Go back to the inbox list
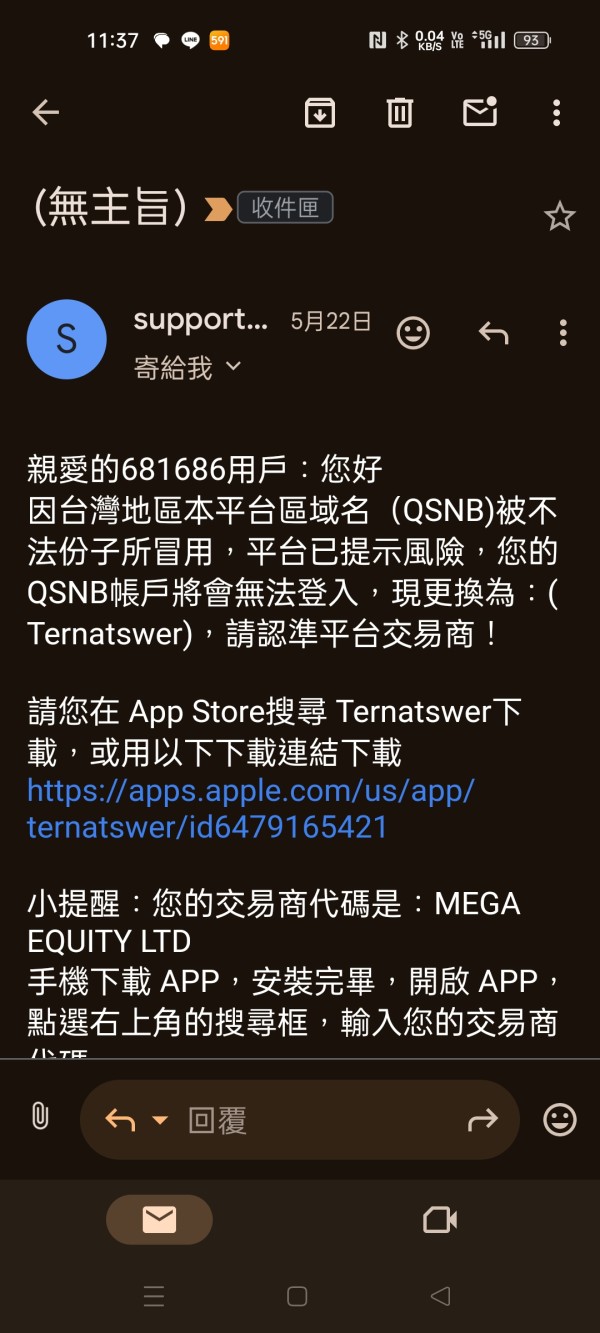This screenshot has width=600, height=1333. pyautogui.click(x=46, y=113)
